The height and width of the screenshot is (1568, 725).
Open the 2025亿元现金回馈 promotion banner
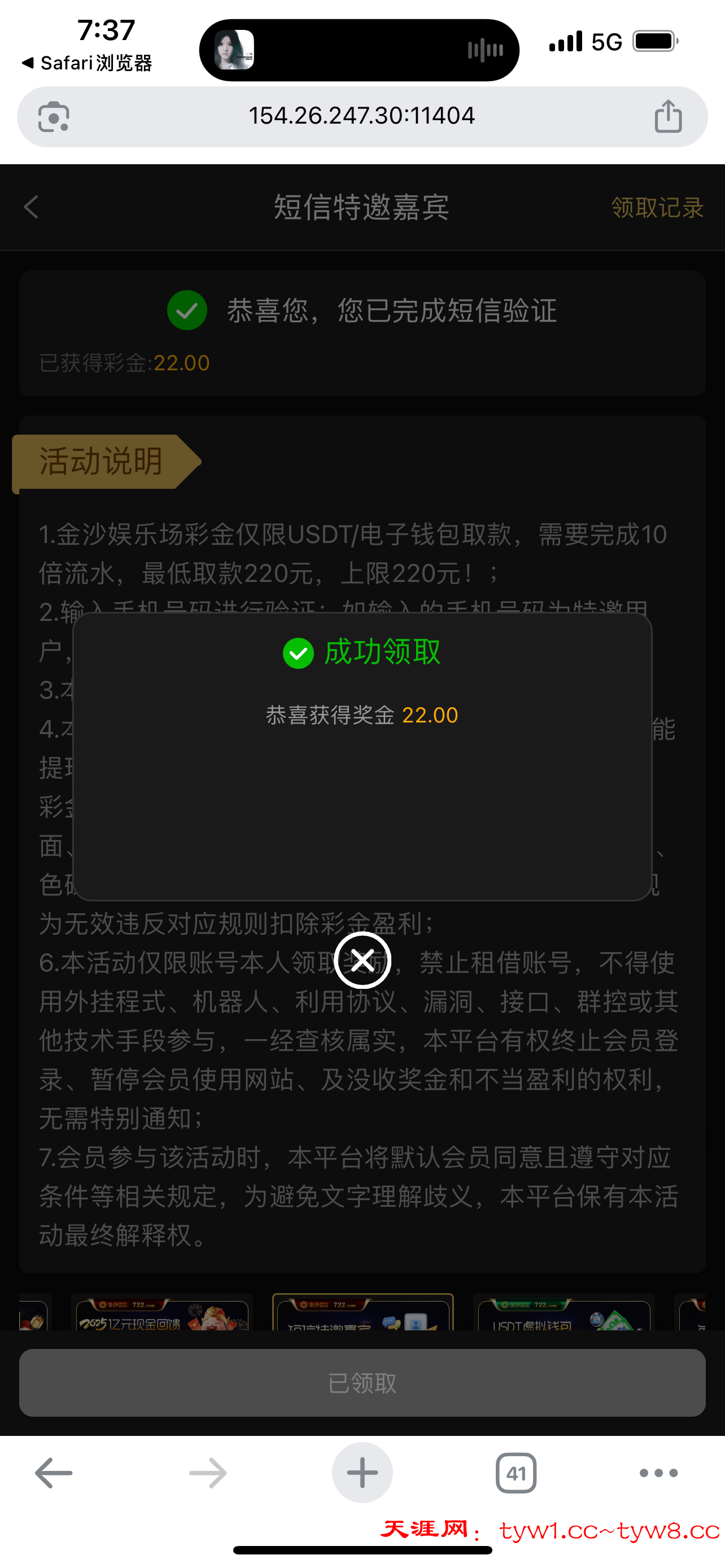pos(162,1313)
